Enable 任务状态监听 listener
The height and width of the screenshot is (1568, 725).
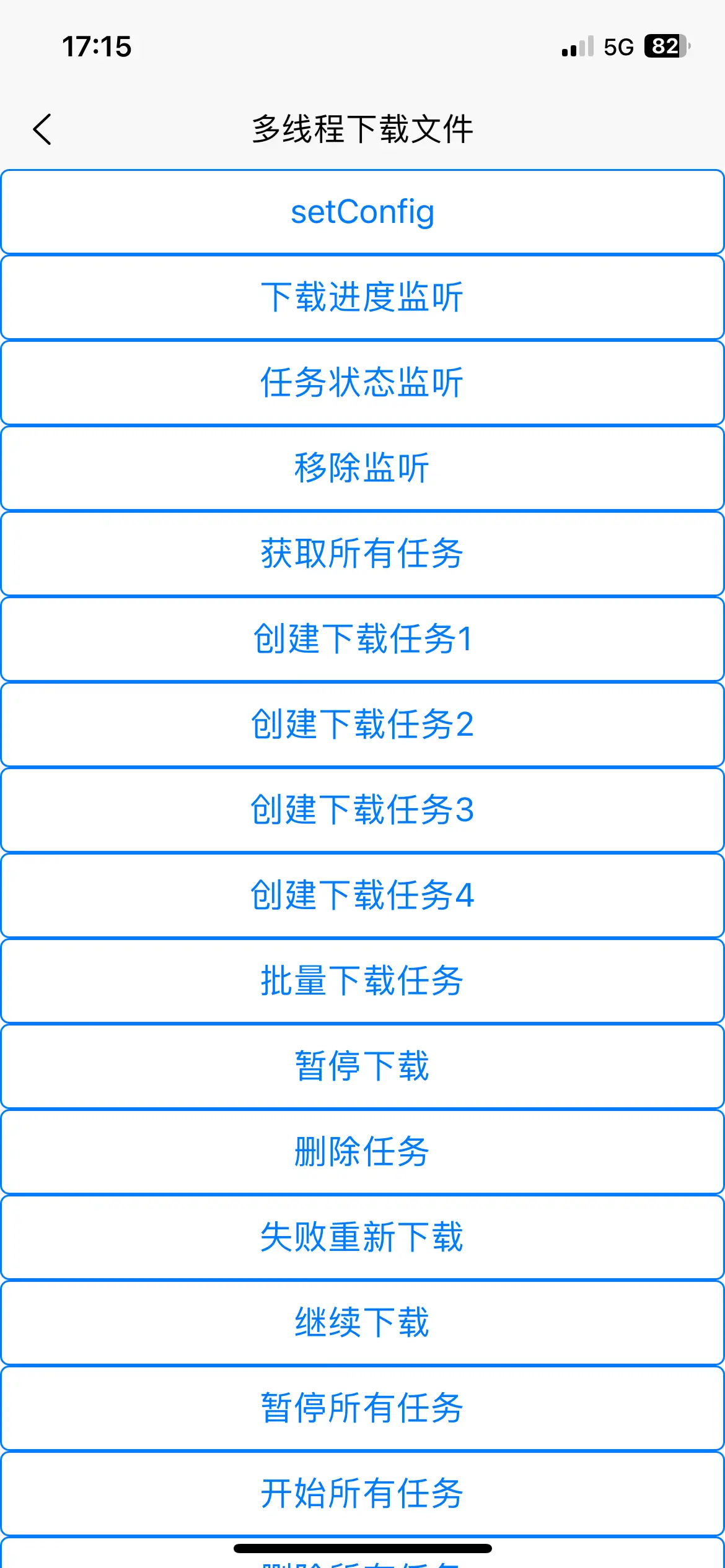click(x=362, y=383)
